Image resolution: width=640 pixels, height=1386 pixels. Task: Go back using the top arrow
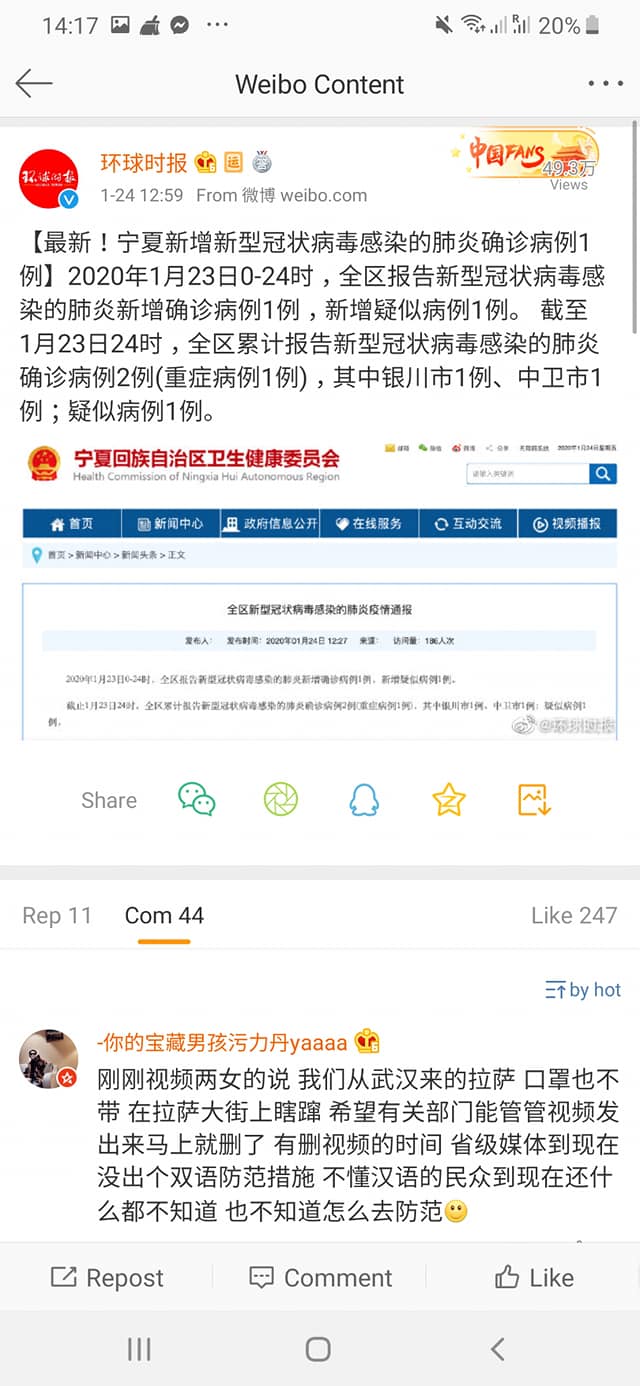[x=34, y=84]
